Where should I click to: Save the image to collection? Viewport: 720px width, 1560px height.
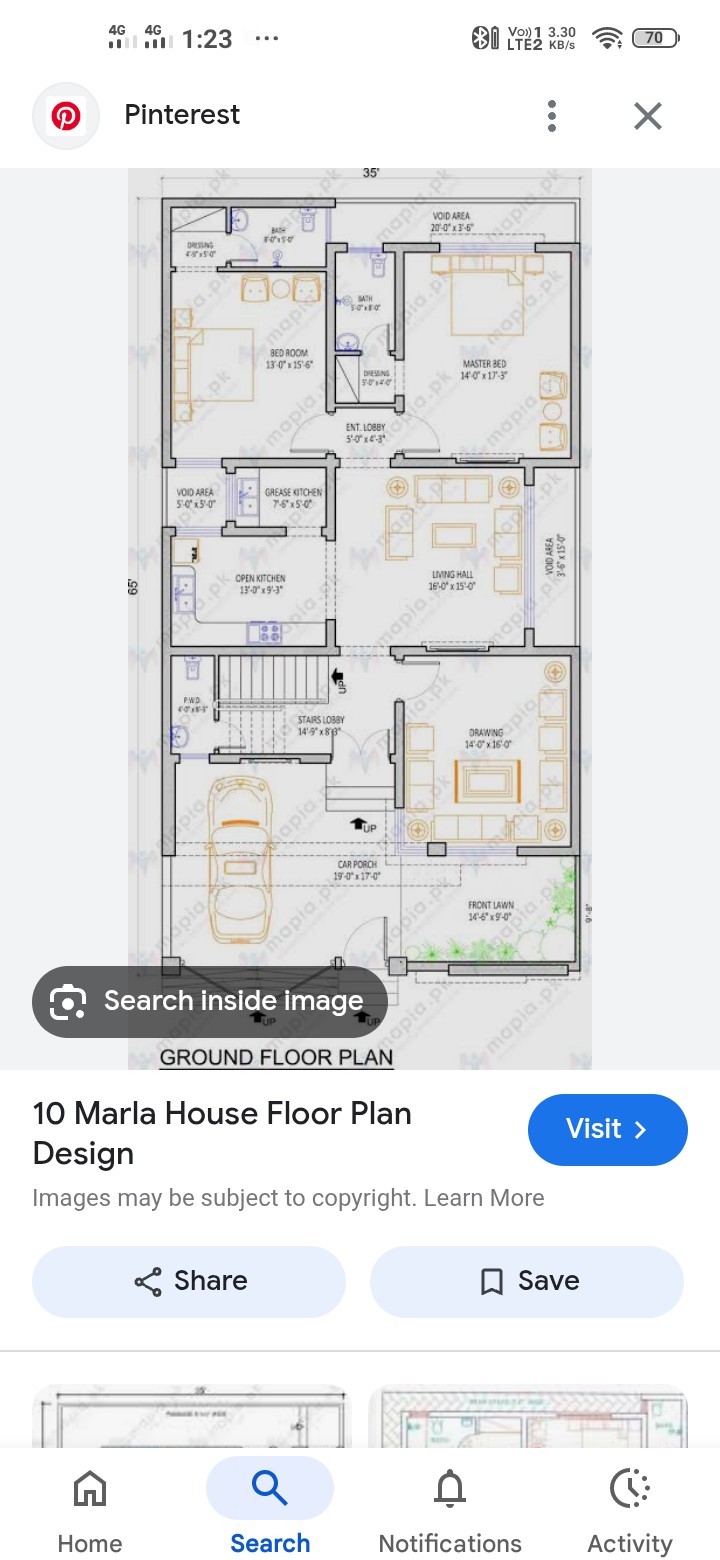[527, 1281]
